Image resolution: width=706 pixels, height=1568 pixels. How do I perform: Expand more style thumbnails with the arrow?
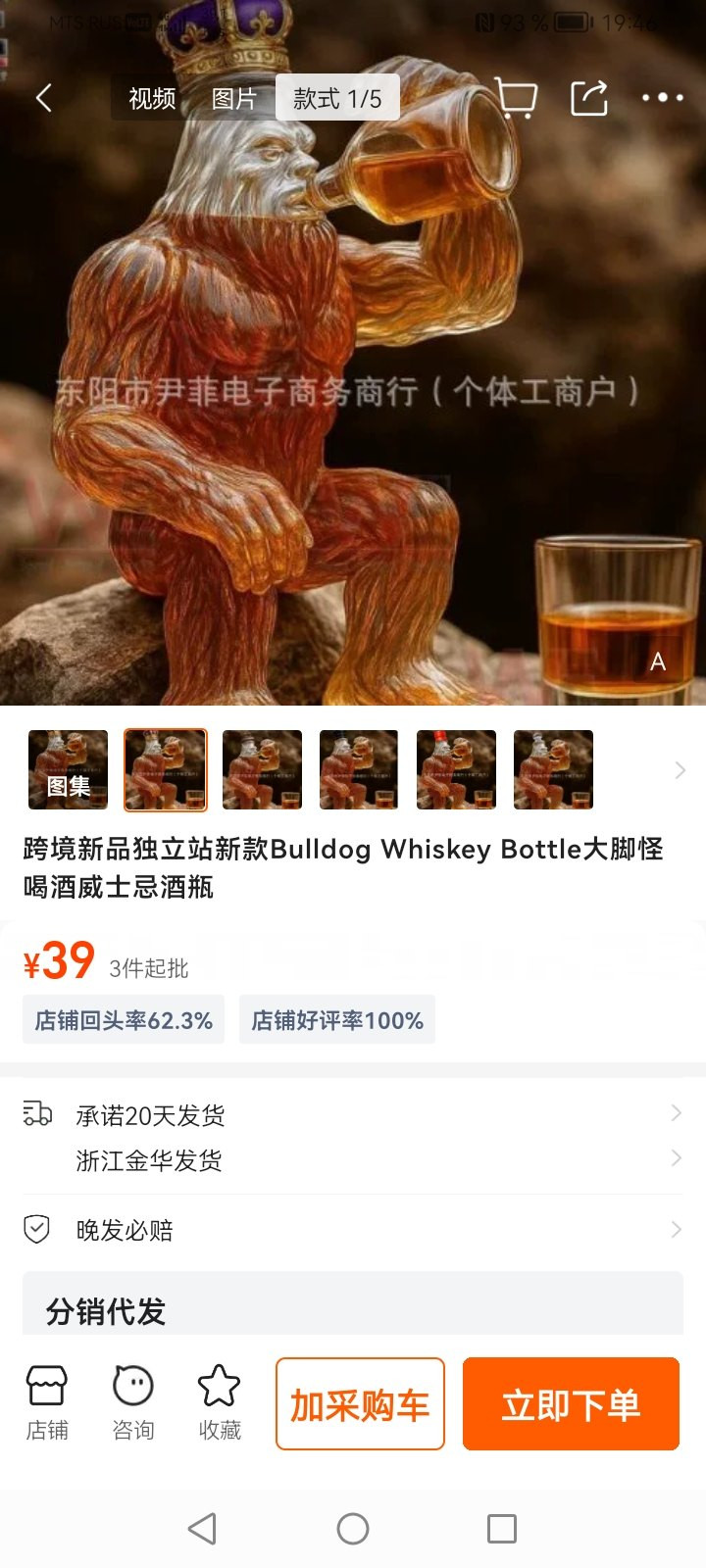[x=681, y=770]
